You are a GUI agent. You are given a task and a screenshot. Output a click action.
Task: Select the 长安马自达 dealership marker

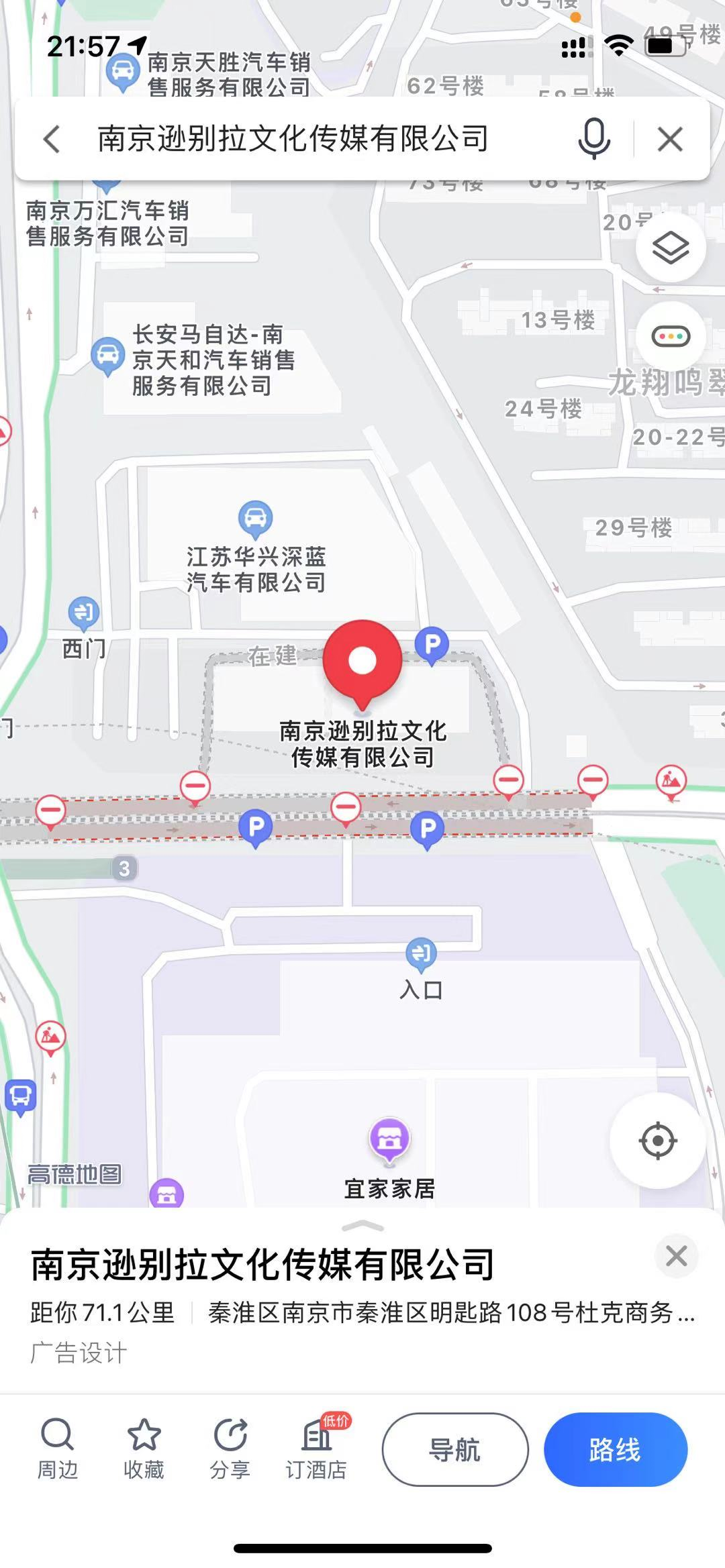[x=107, y=356]
